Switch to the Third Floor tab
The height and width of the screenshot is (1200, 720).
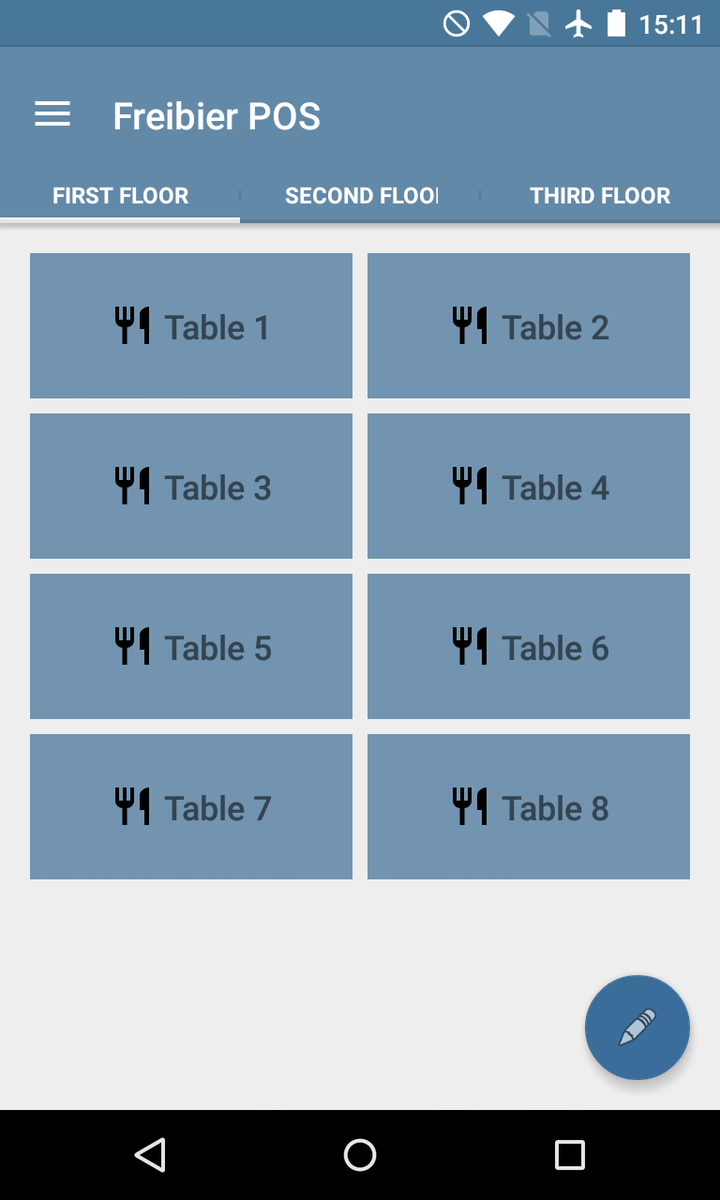[600, 196]
